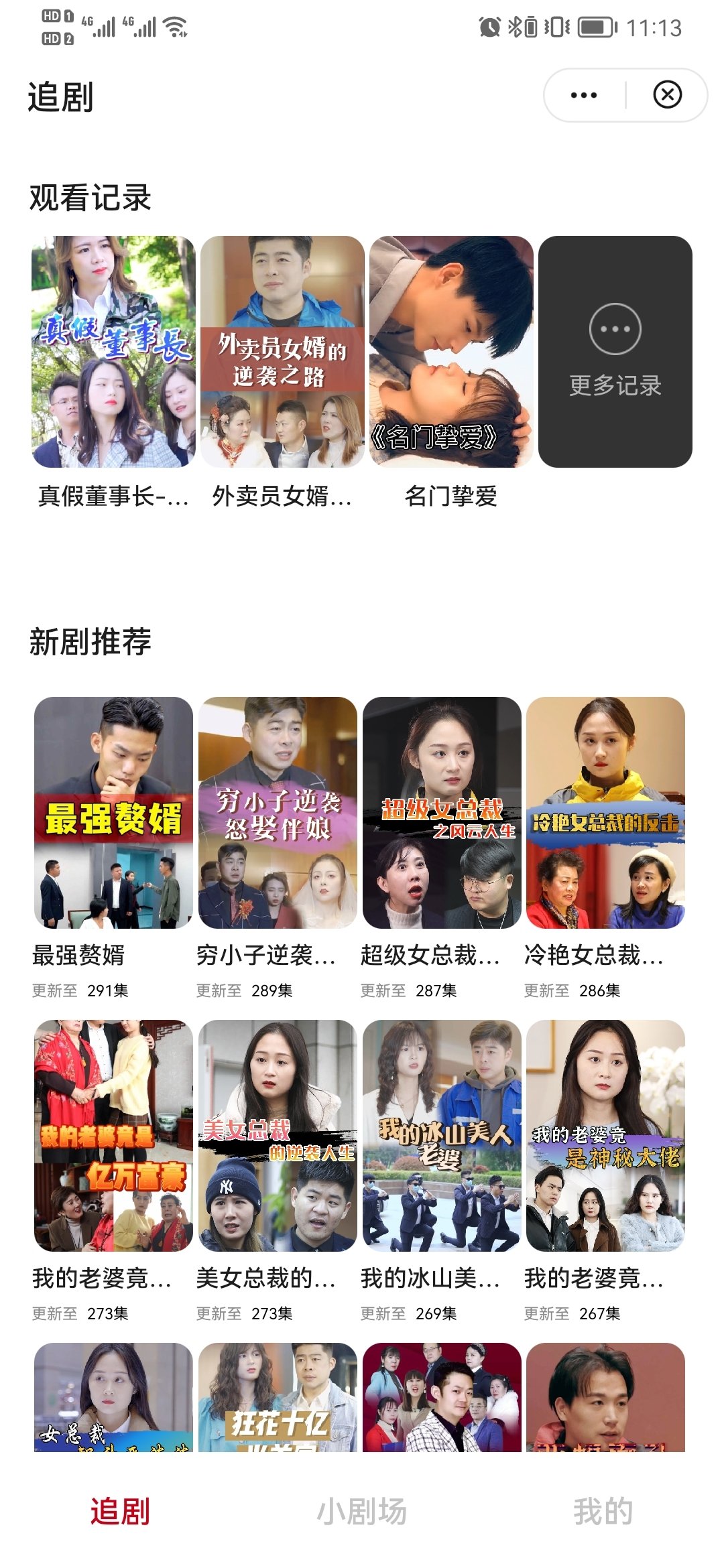
Task: Close the mini program with X button
Action: [x=667, y=95]
